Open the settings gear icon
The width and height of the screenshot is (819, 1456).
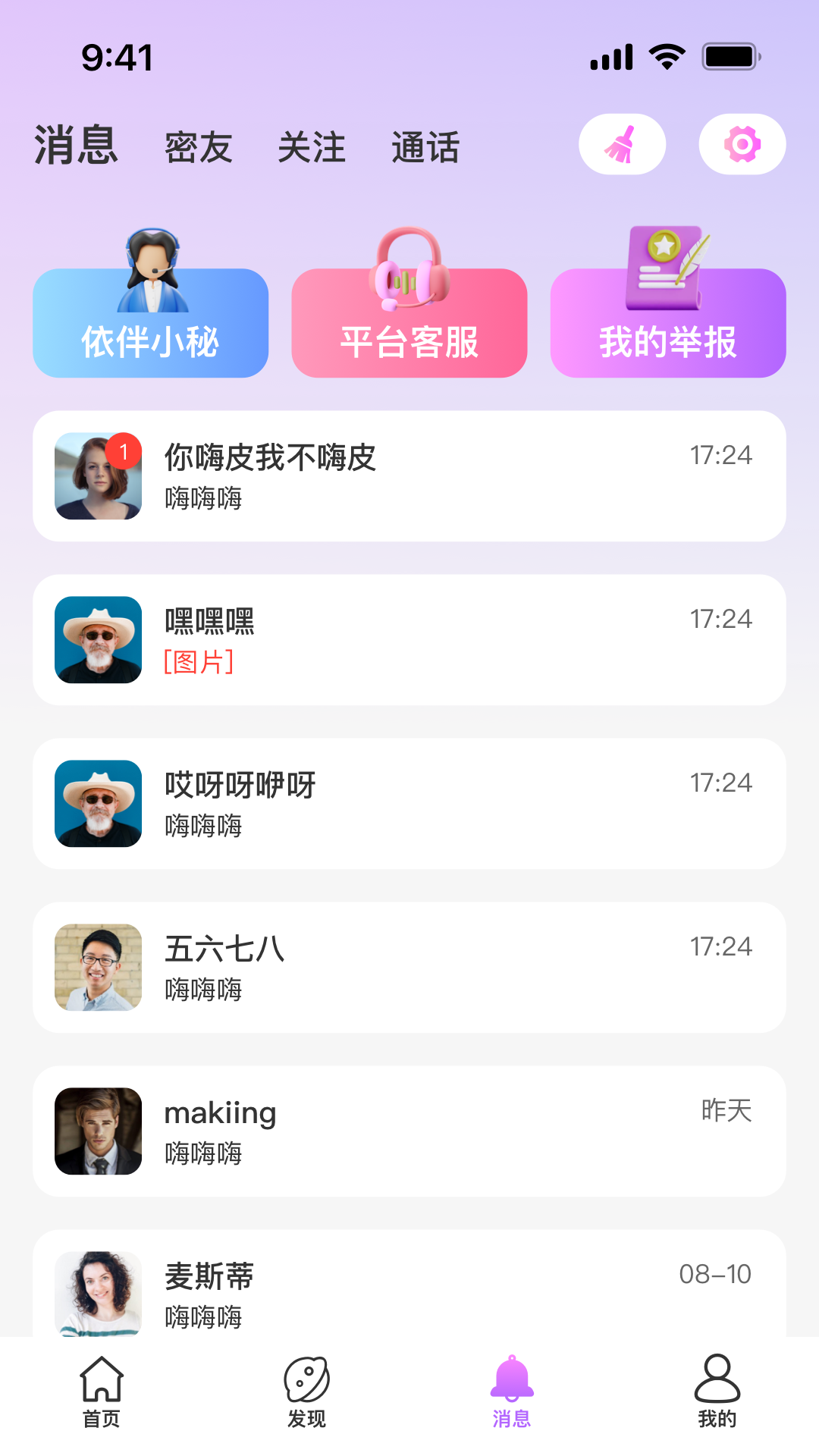pyautogui.click(x=742, y=144)
